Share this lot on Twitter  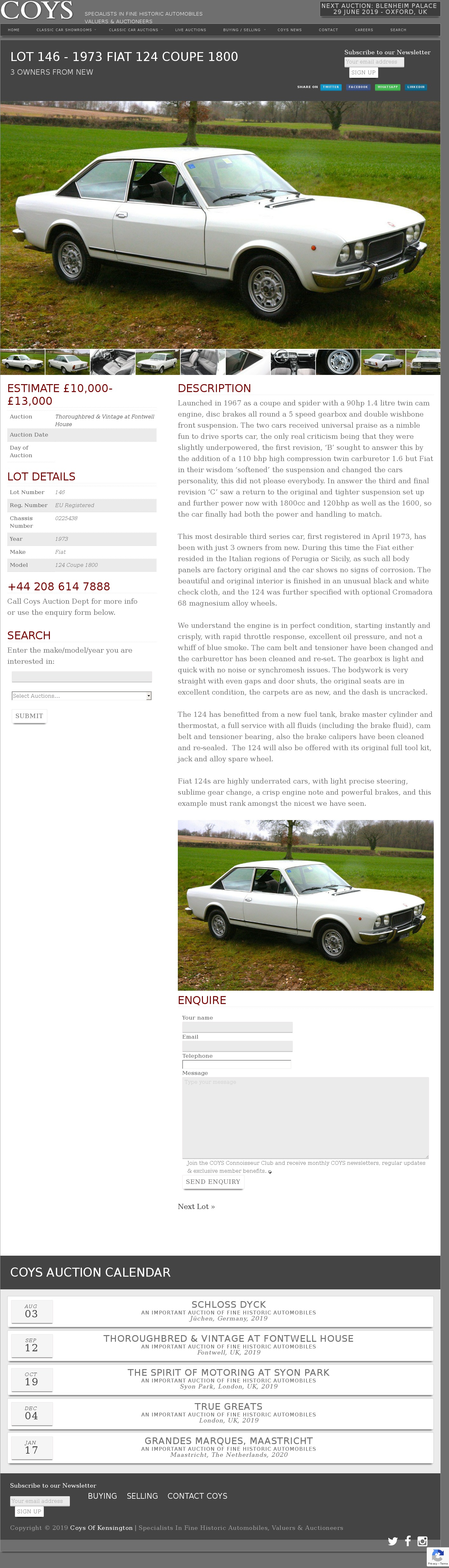tap(330, 87)
